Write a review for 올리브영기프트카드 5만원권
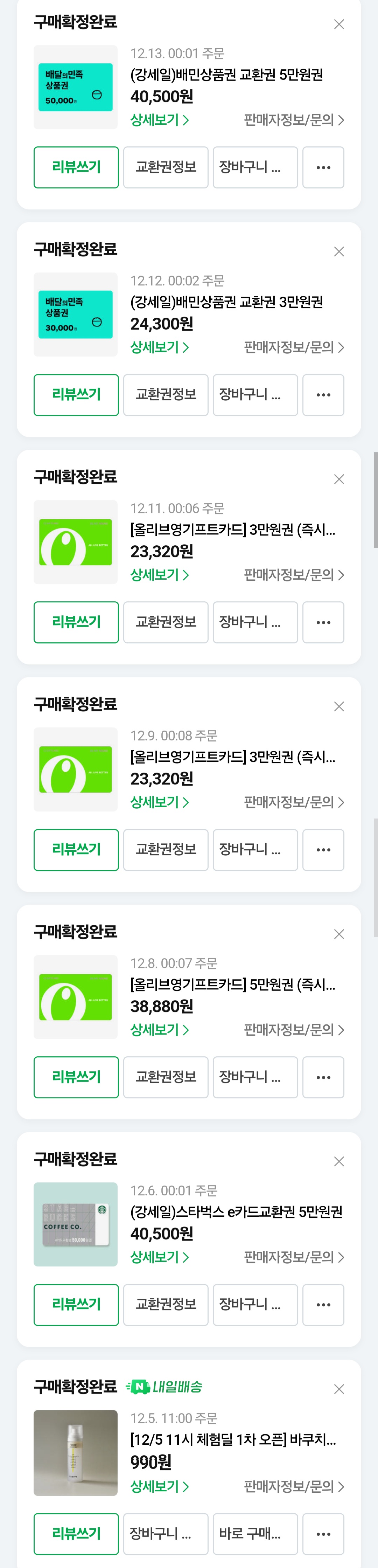 point(76,1077)
